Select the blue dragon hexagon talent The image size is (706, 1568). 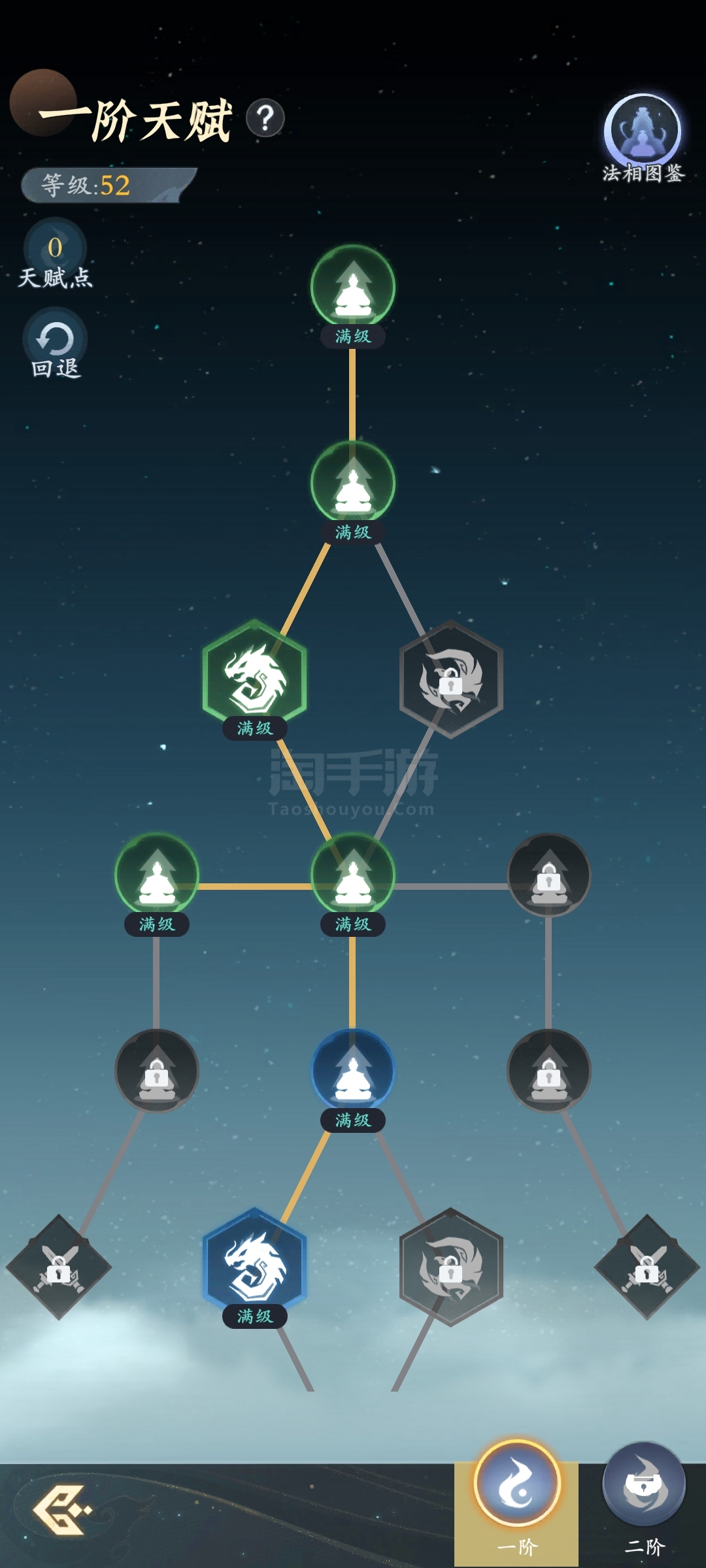255,1264
